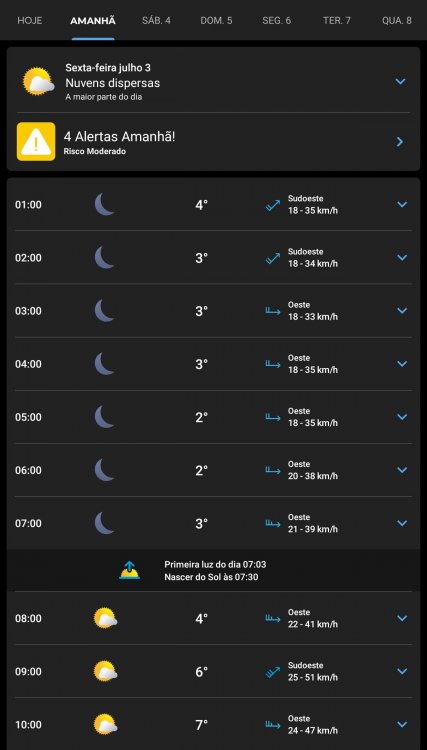Switch to the TER. 7 tab
Viewport: 427px width, 750px height.
click(337, 21)
